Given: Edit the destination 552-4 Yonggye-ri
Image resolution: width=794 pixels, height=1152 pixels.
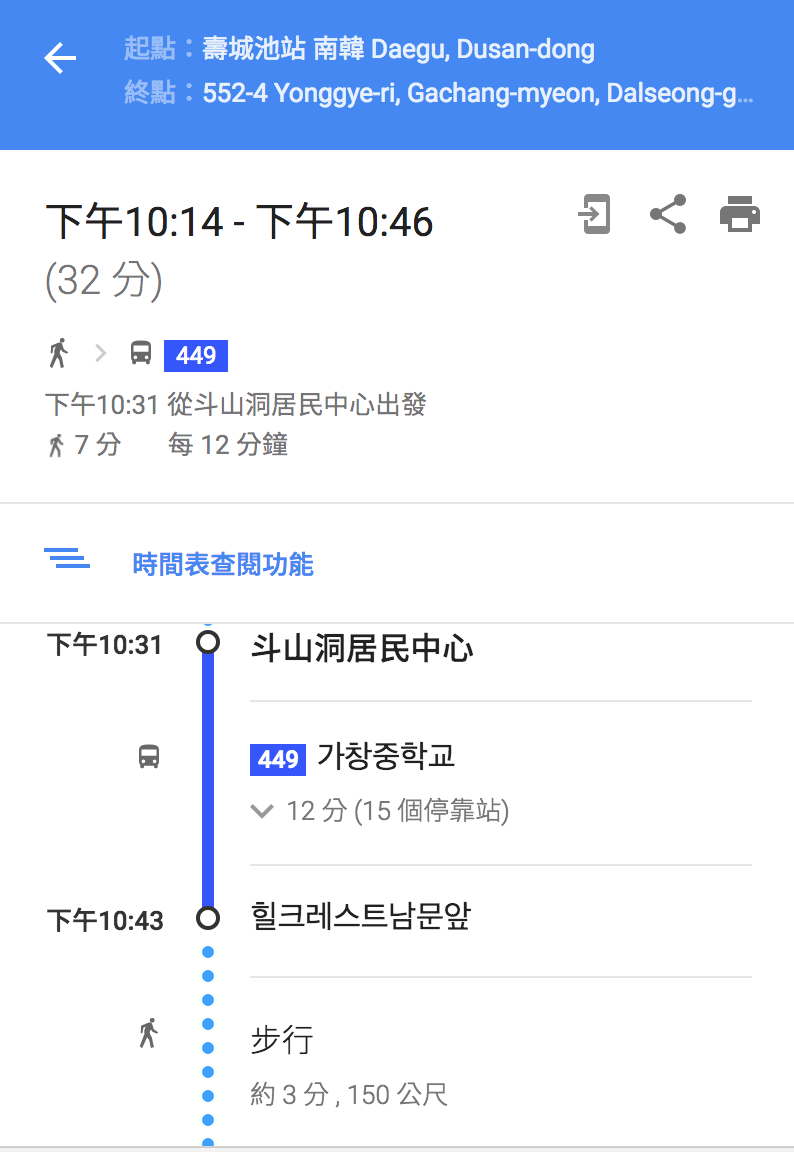Looking at the screenshot, I should [x=477, y=94].
